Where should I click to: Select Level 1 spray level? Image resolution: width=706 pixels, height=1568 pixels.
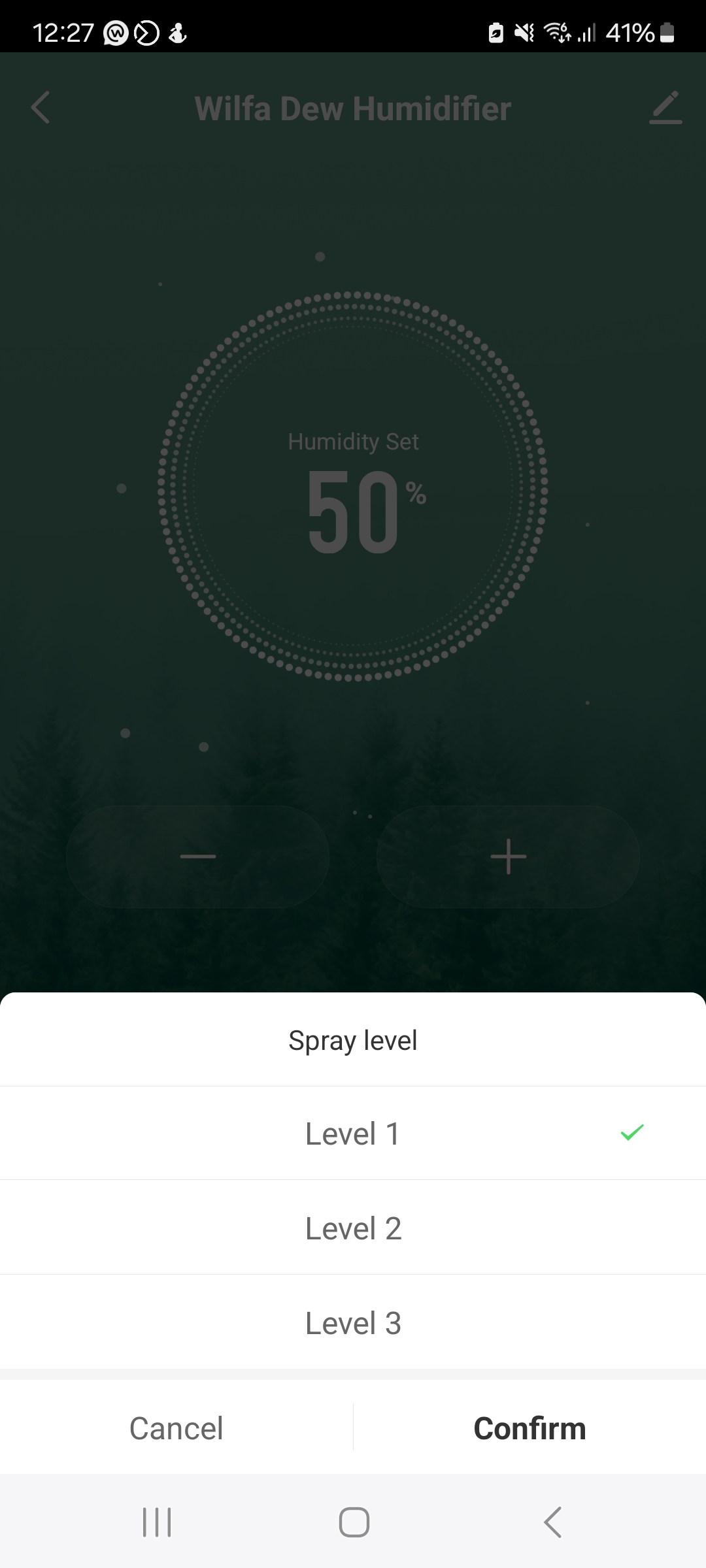click(x=353, y=1134)
